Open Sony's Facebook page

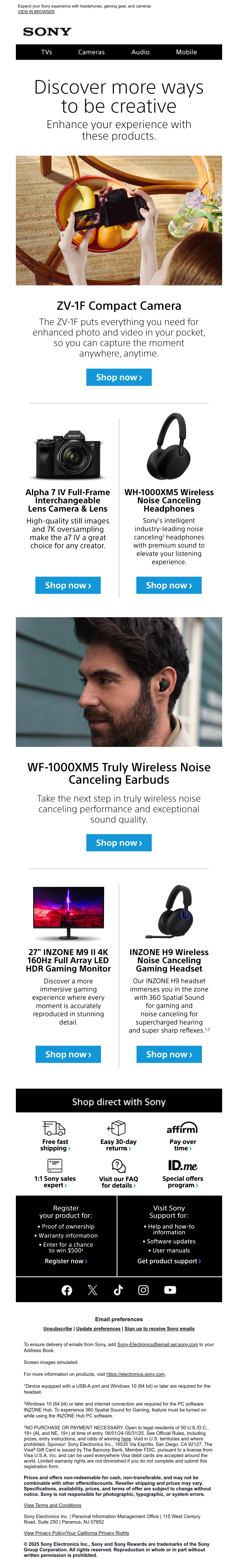click(67, 1290)
